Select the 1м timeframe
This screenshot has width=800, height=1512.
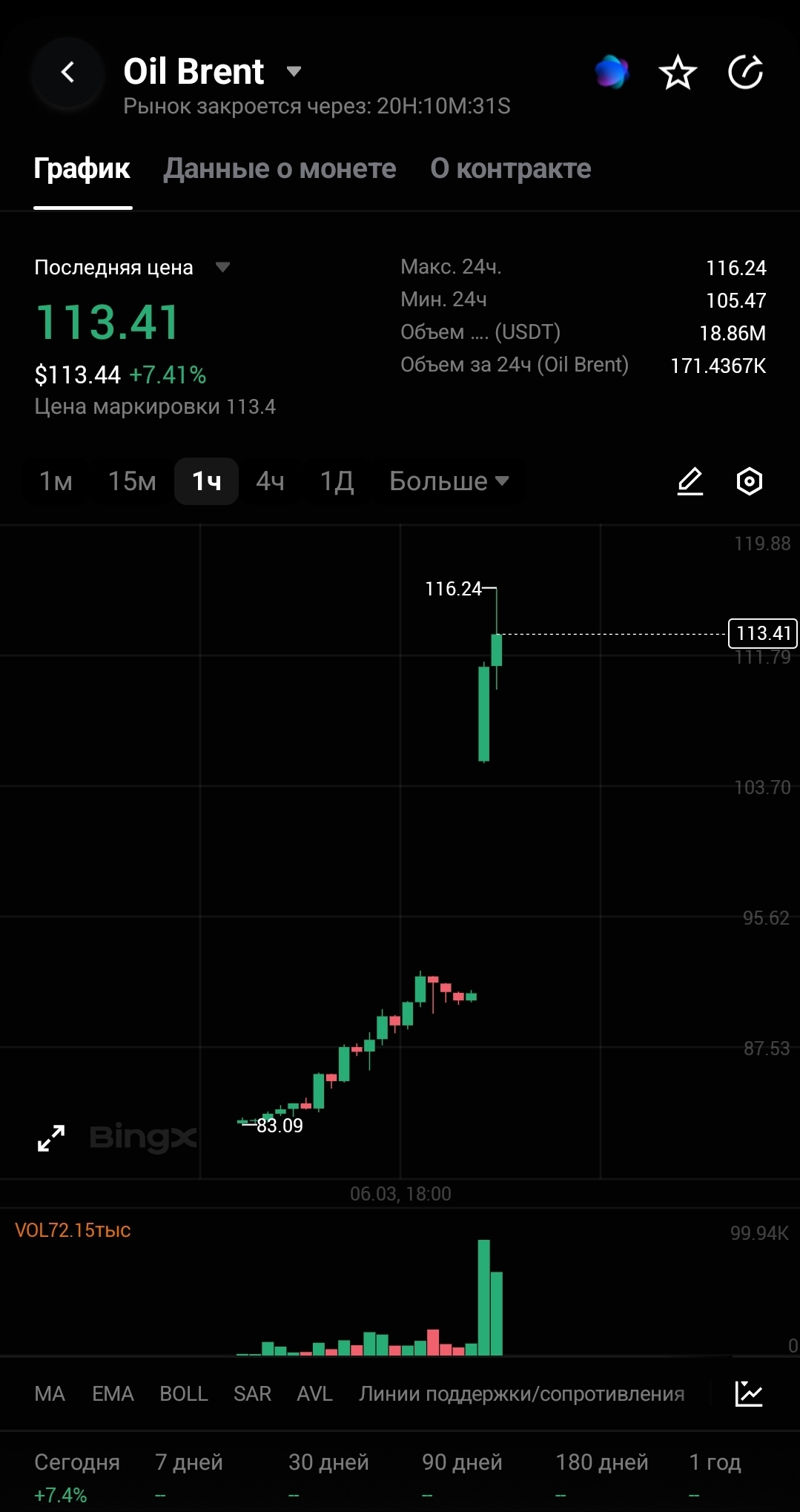pyautogui.click(x=56, y=481)
